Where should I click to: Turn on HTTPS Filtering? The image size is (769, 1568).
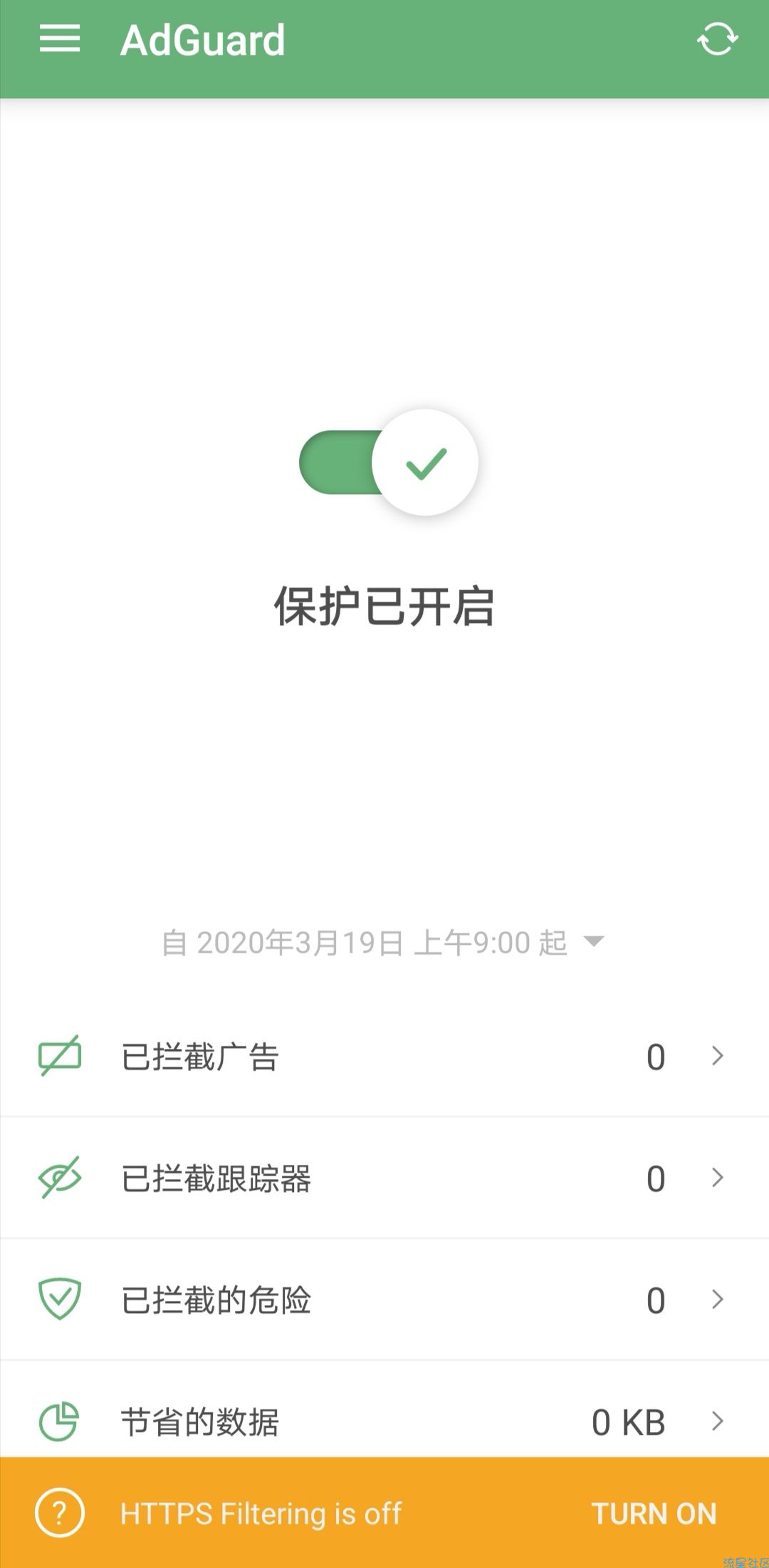pos(654,1514)
